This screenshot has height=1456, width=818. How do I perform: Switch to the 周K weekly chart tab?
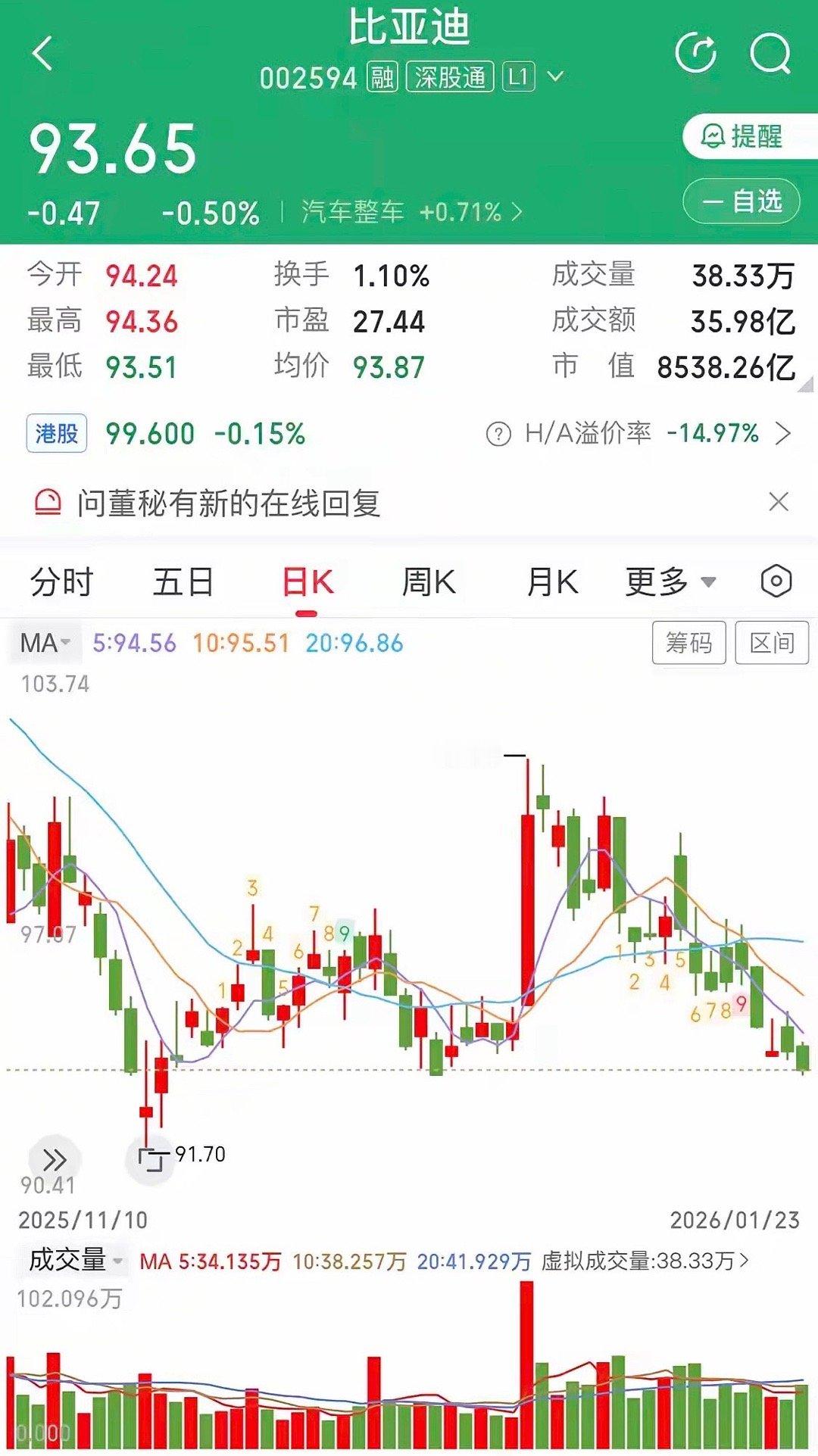click(429, 581)
